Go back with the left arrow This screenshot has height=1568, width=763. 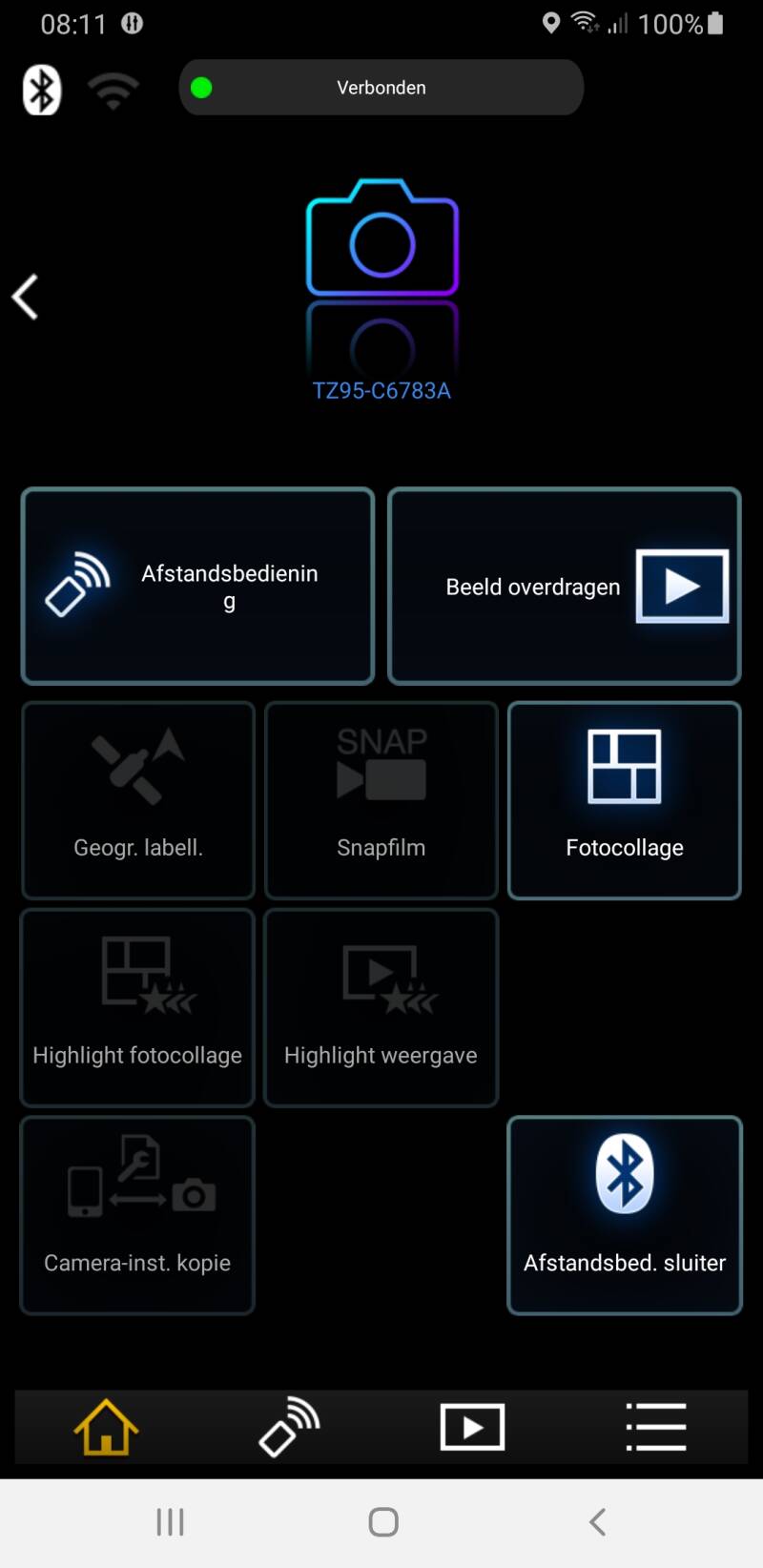(x=26, y=297)
